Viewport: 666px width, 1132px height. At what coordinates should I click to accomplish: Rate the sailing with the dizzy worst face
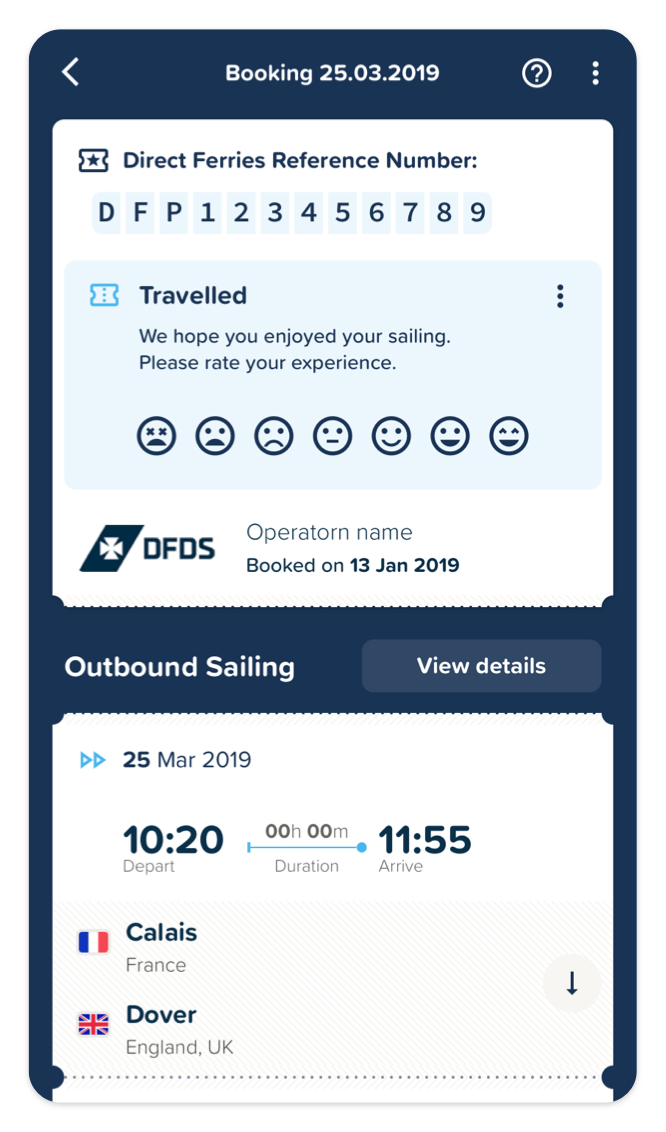[x=157, y=436]
